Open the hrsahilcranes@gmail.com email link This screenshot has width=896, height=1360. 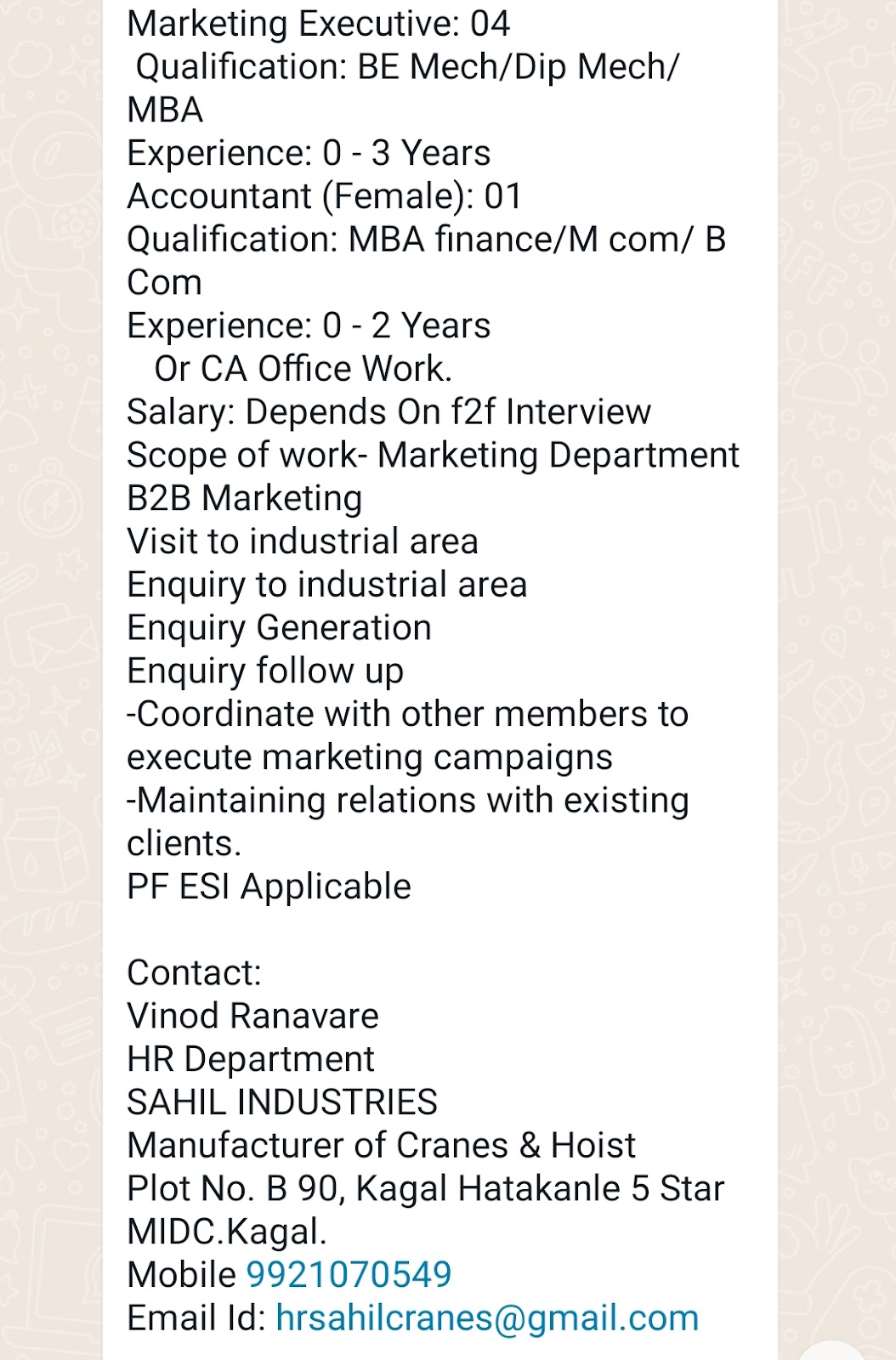pos(487,1318)
